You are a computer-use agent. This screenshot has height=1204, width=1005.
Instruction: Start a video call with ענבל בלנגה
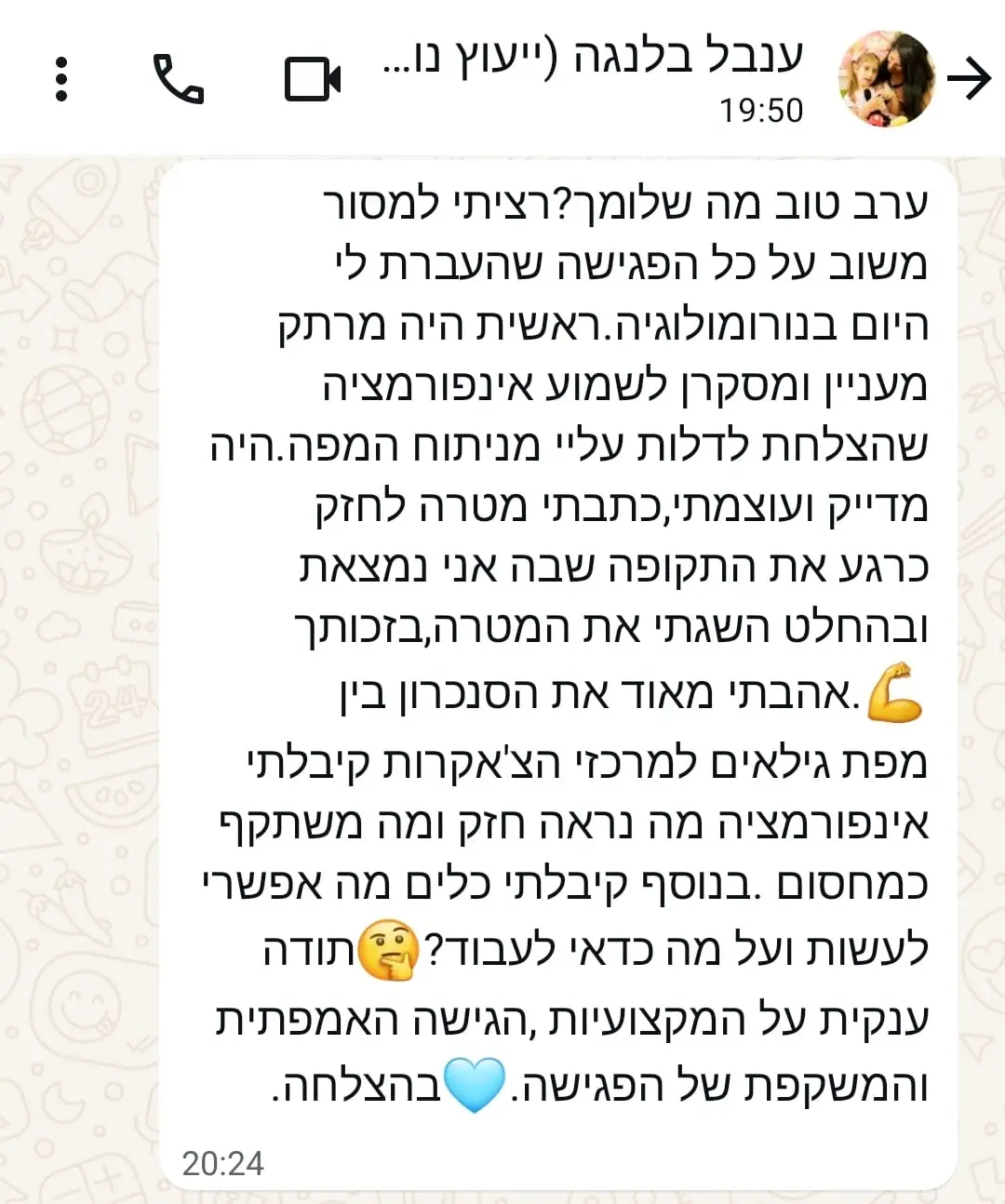(312, 79)
